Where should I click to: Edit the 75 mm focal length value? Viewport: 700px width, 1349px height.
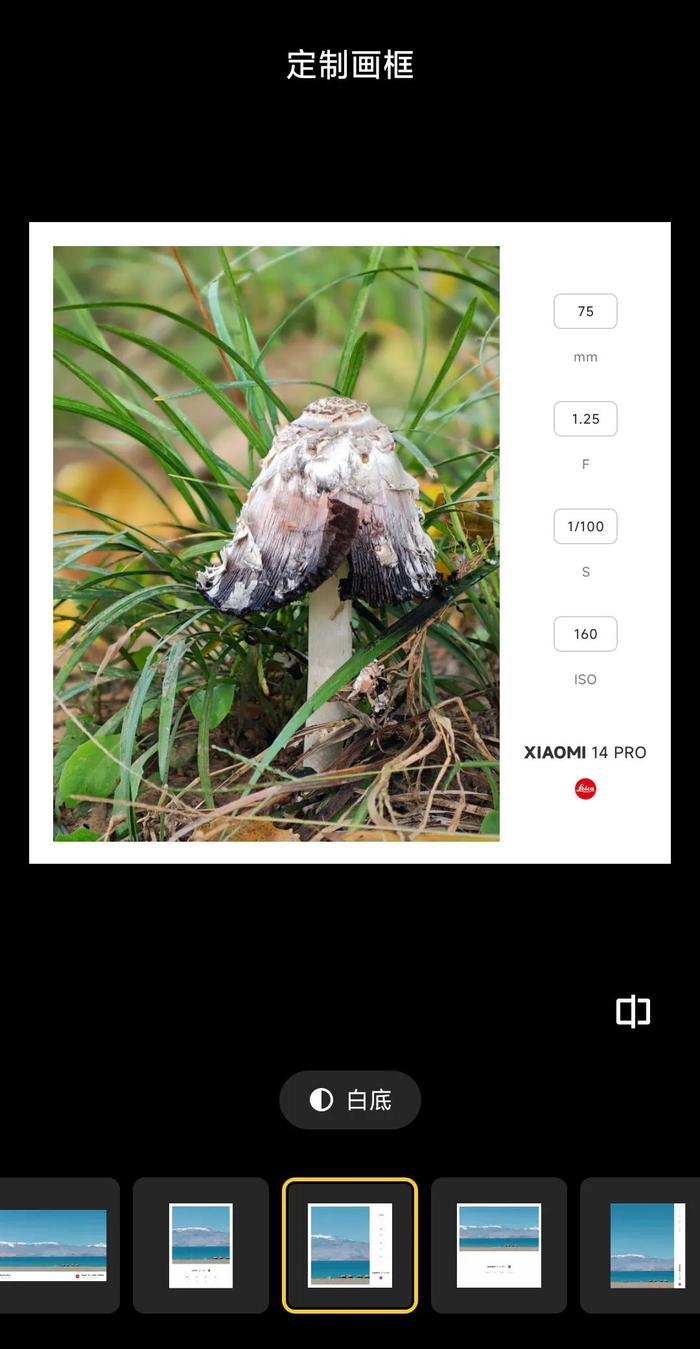[585, 311]
